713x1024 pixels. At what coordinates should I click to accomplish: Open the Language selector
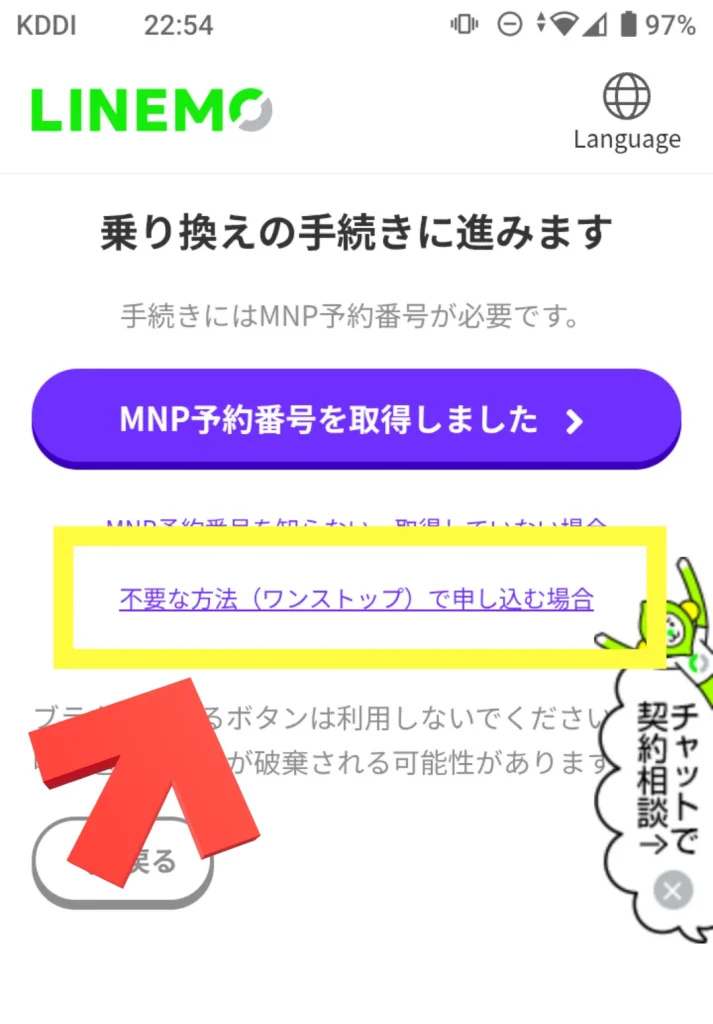pyautogui.click(x=626, y=113)
